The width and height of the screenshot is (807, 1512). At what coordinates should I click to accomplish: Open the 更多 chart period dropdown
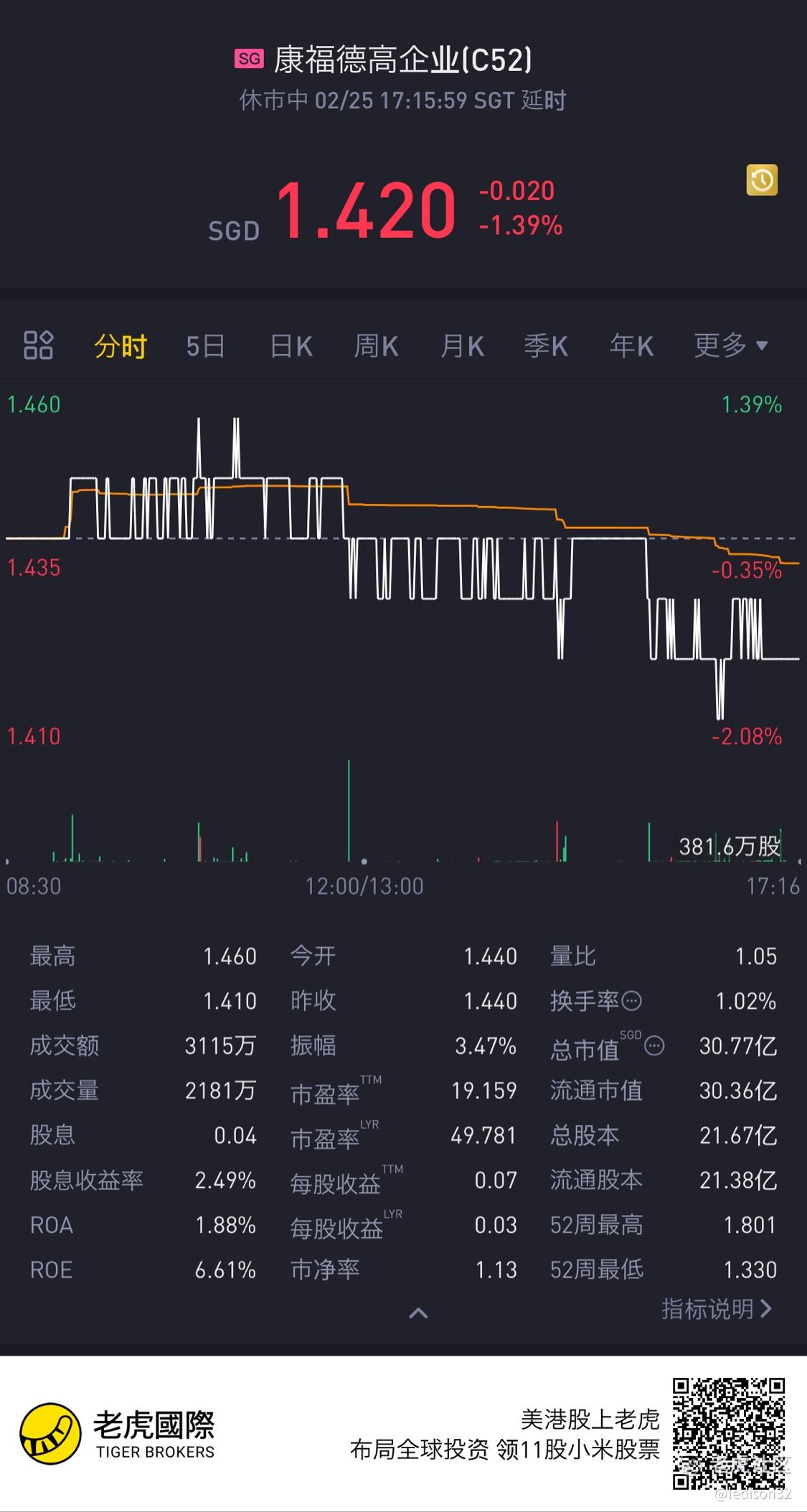[731, 346]
